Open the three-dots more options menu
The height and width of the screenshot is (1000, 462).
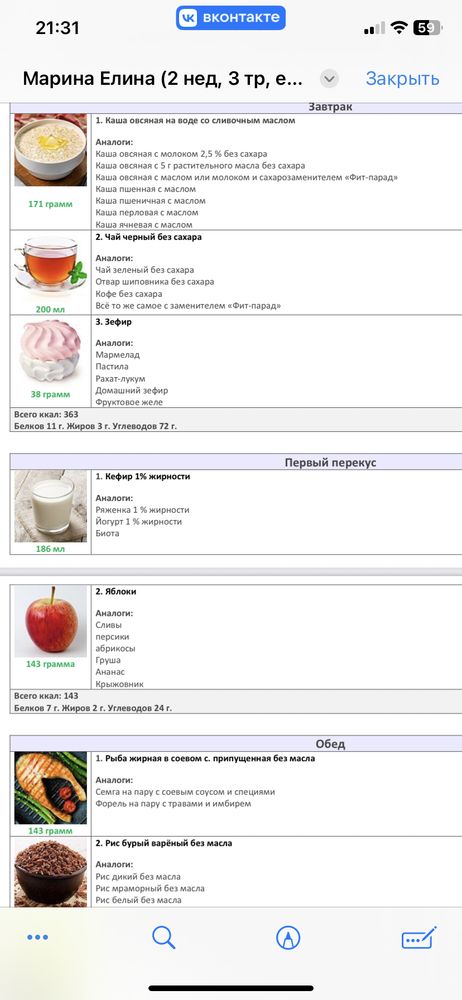pyautogui.click(x=38, y=937)
